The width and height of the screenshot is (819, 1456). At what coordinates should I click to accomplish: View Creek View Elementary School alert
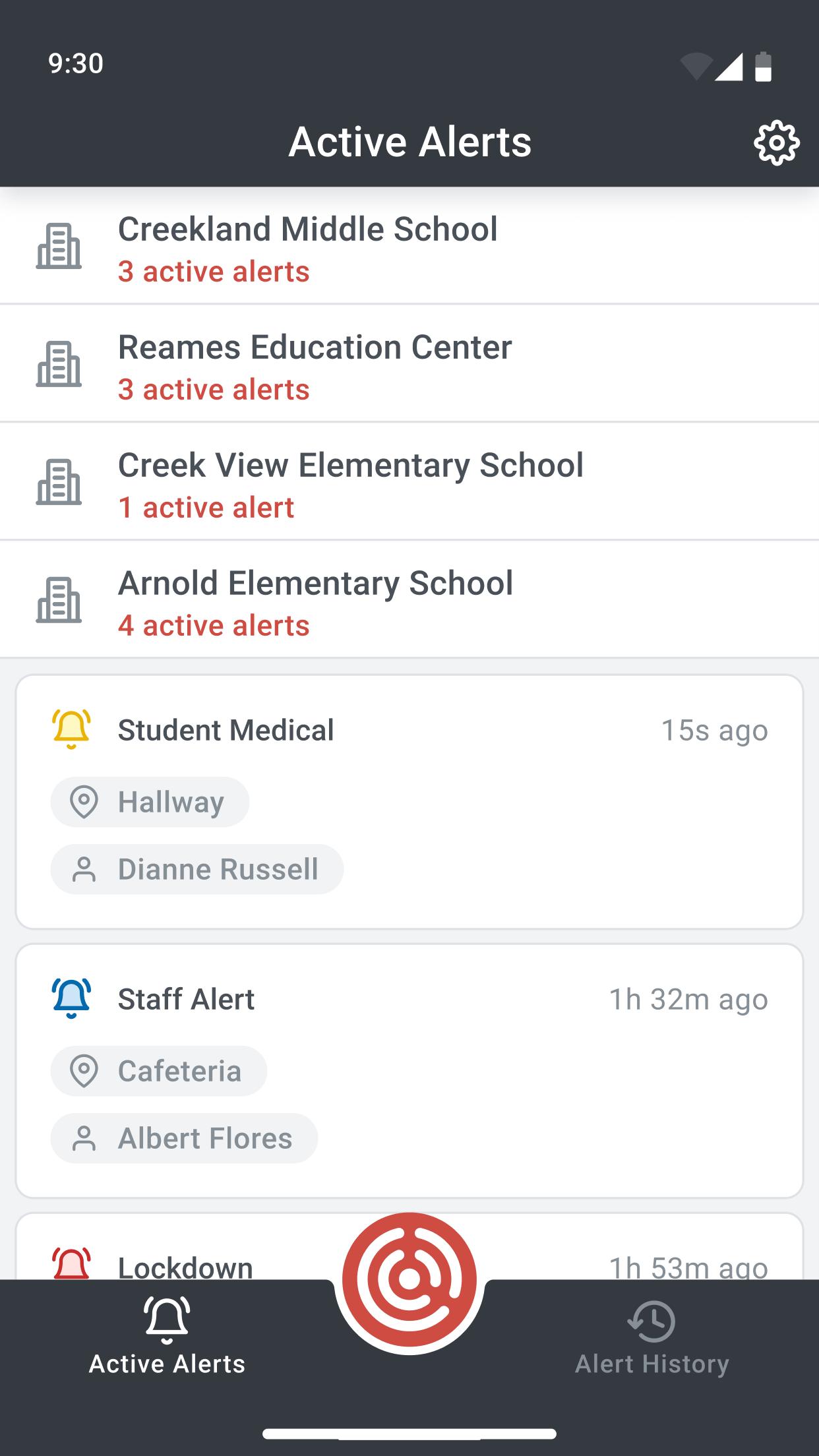[x=409, y=481]
